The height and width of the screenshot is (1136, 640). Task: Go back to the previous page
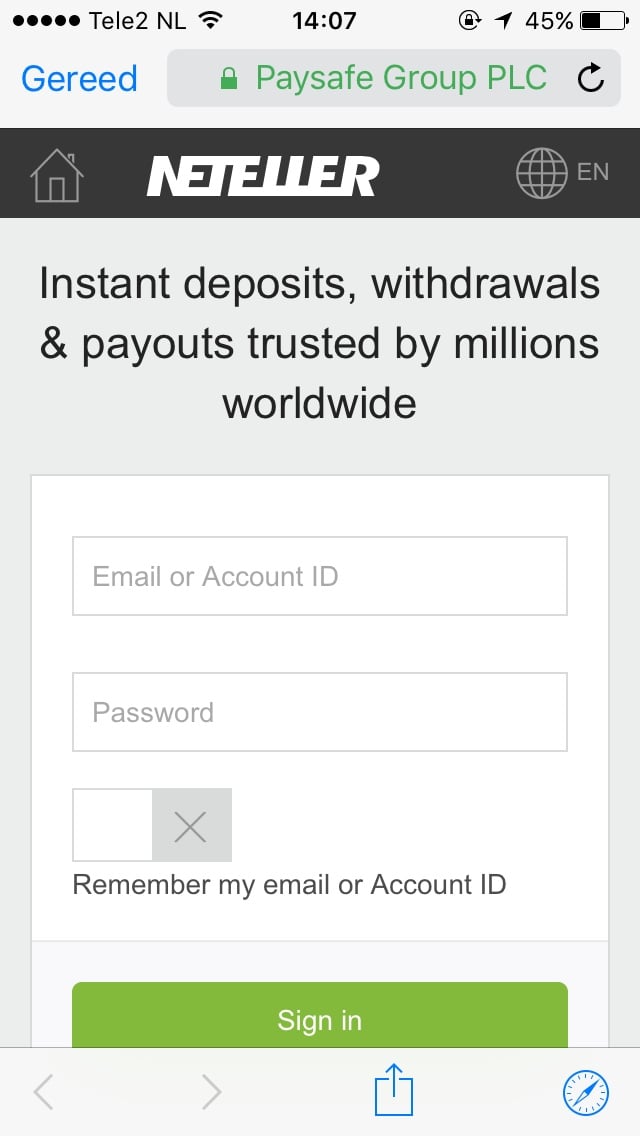(x=43, y=1091)
